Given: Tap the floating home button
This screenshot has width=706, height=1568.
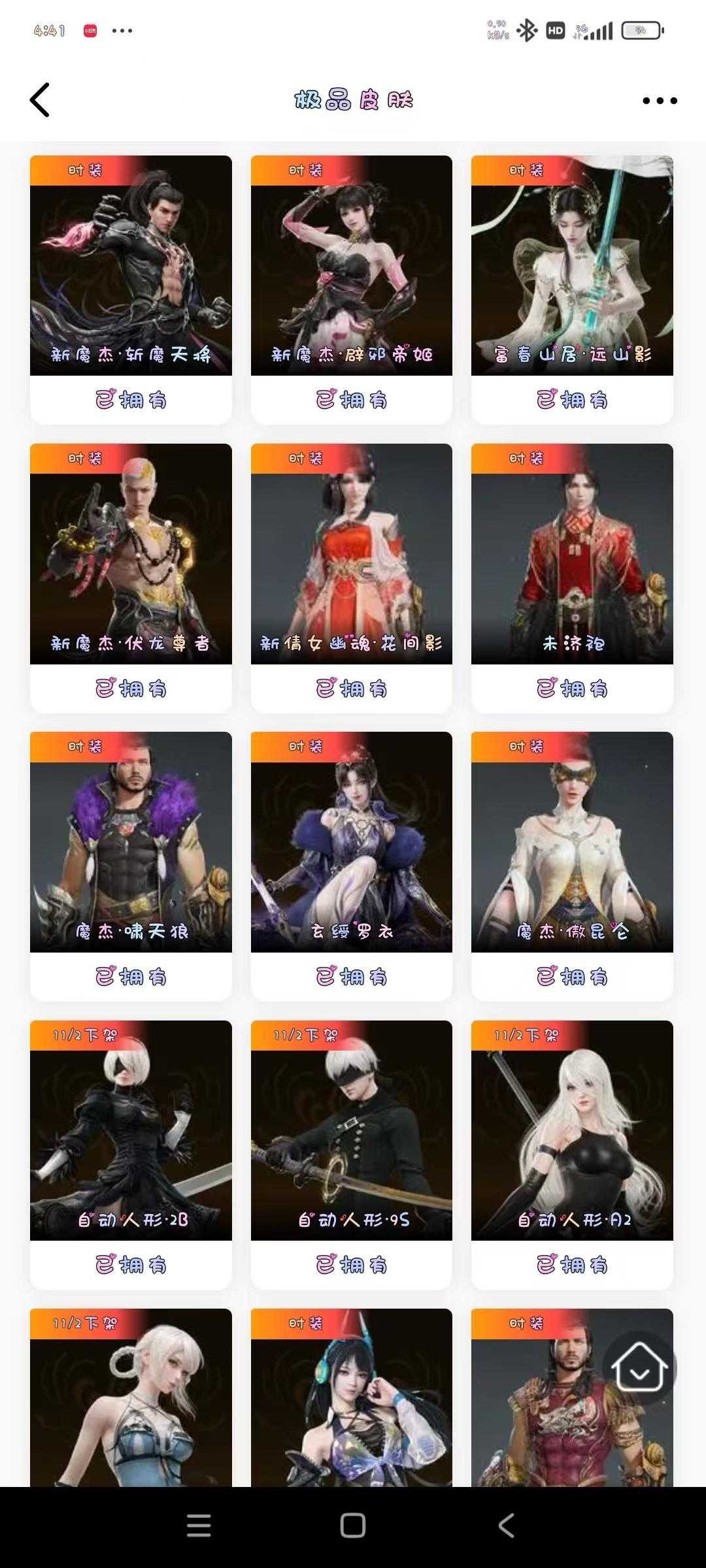Looking at the screenshot, I should coord(639,1367).
